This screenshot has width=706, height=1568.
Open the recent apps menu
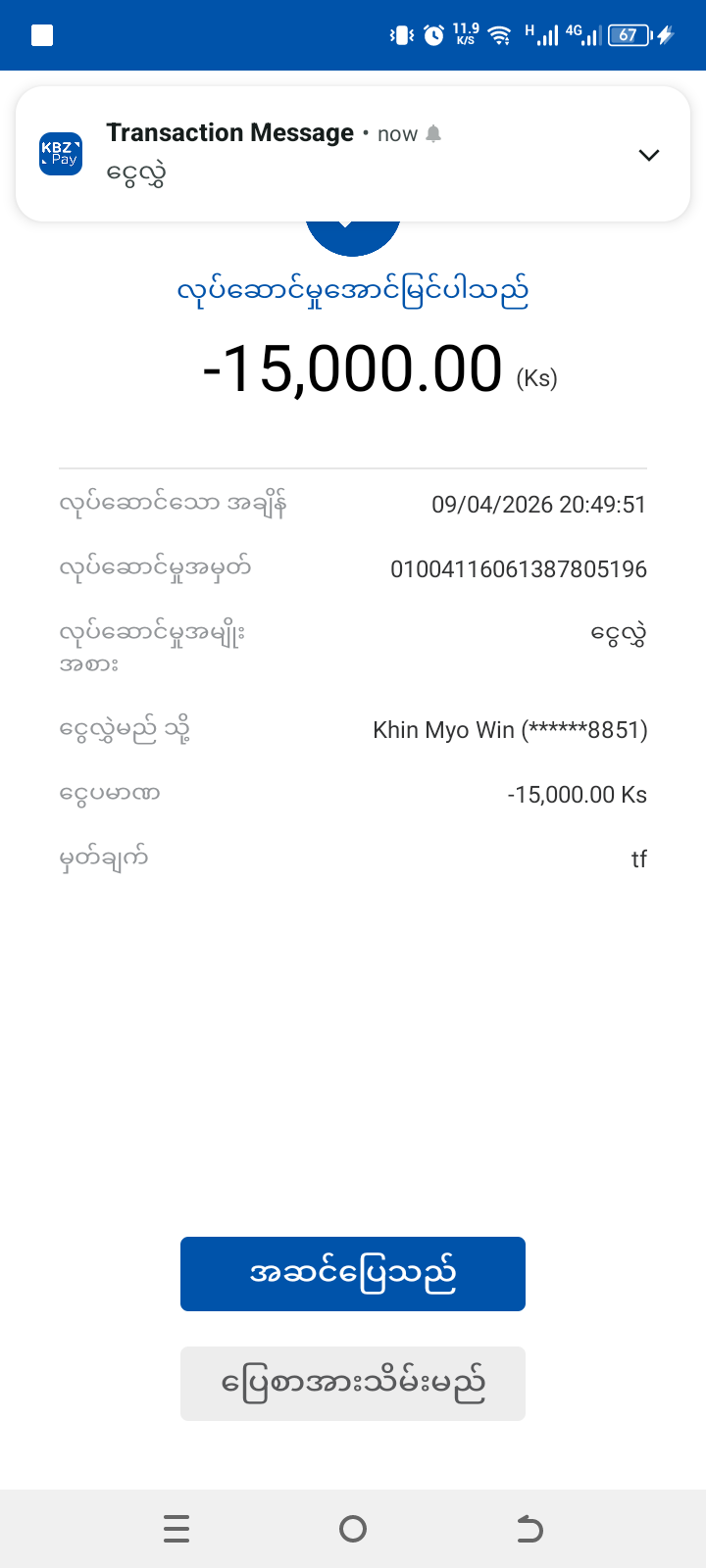[x=176, y=1529]
